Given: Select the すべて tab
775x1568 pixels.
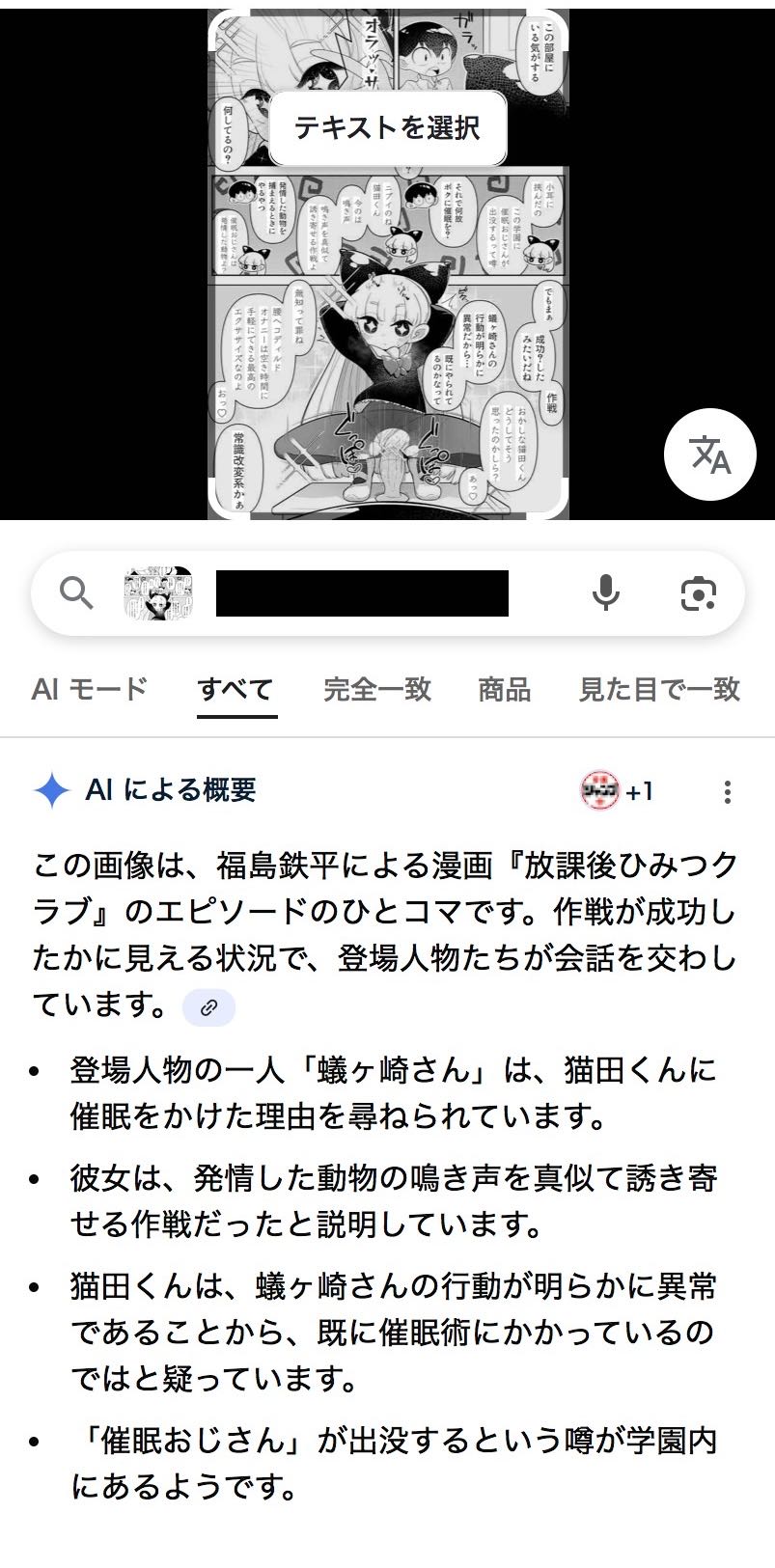Looking at the screenshot, I should pos(236,689).
